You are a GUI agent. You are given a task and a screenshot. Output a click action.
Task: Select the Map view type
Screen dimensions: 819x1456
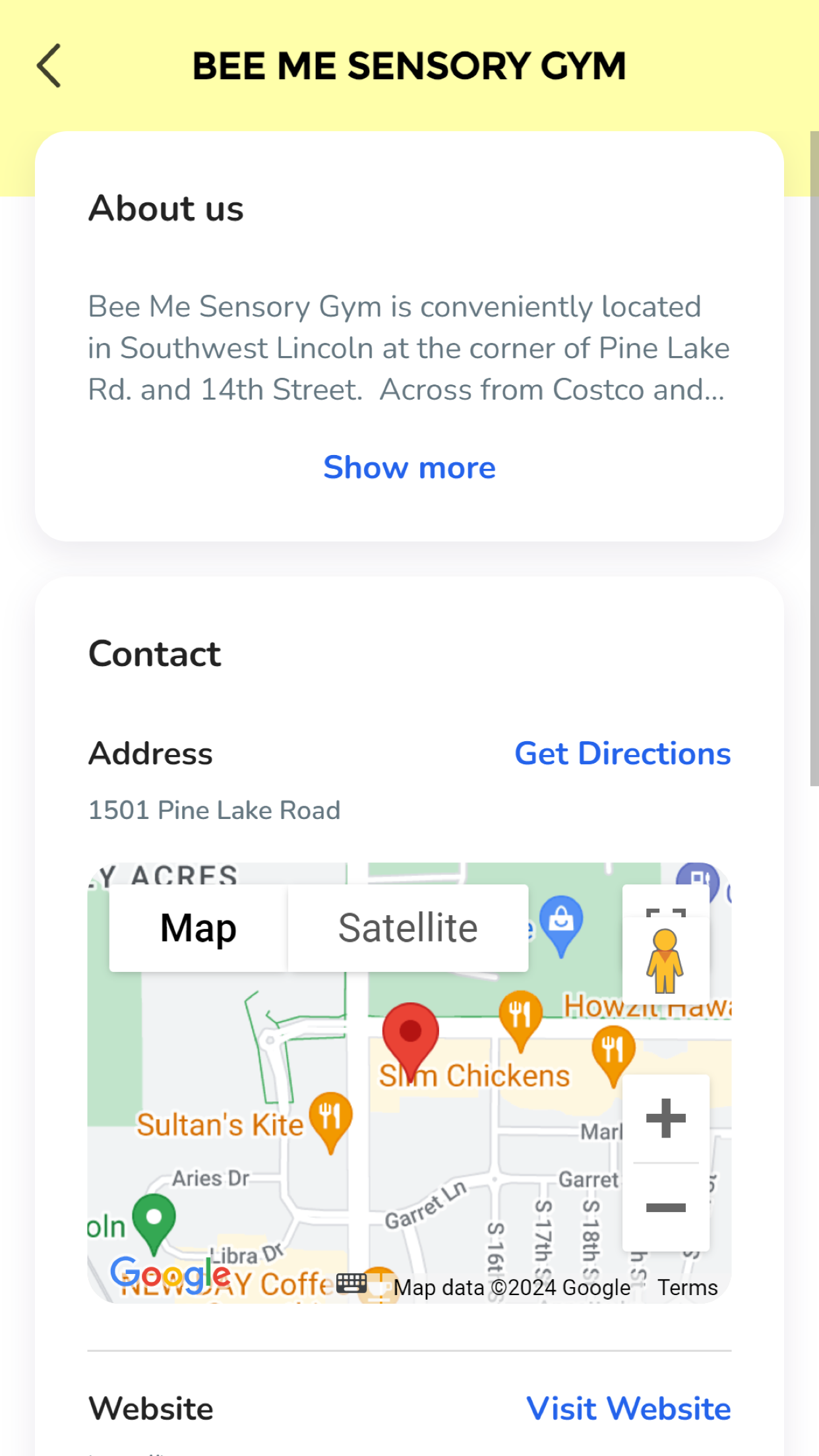coord(198,928)
